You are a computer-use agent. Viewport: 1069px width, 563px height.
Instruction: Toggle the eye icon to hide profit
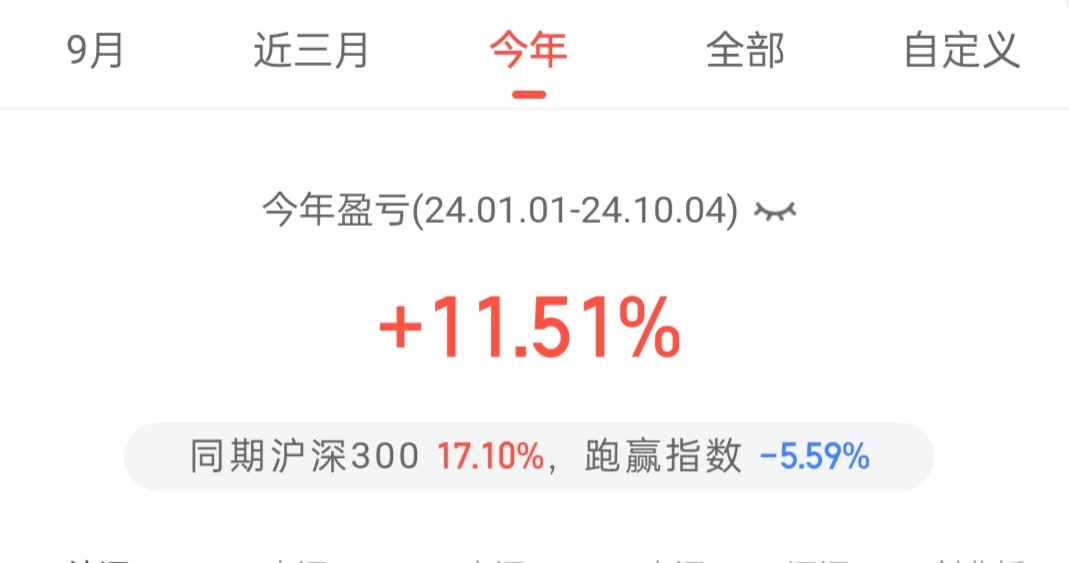[775, 211]
